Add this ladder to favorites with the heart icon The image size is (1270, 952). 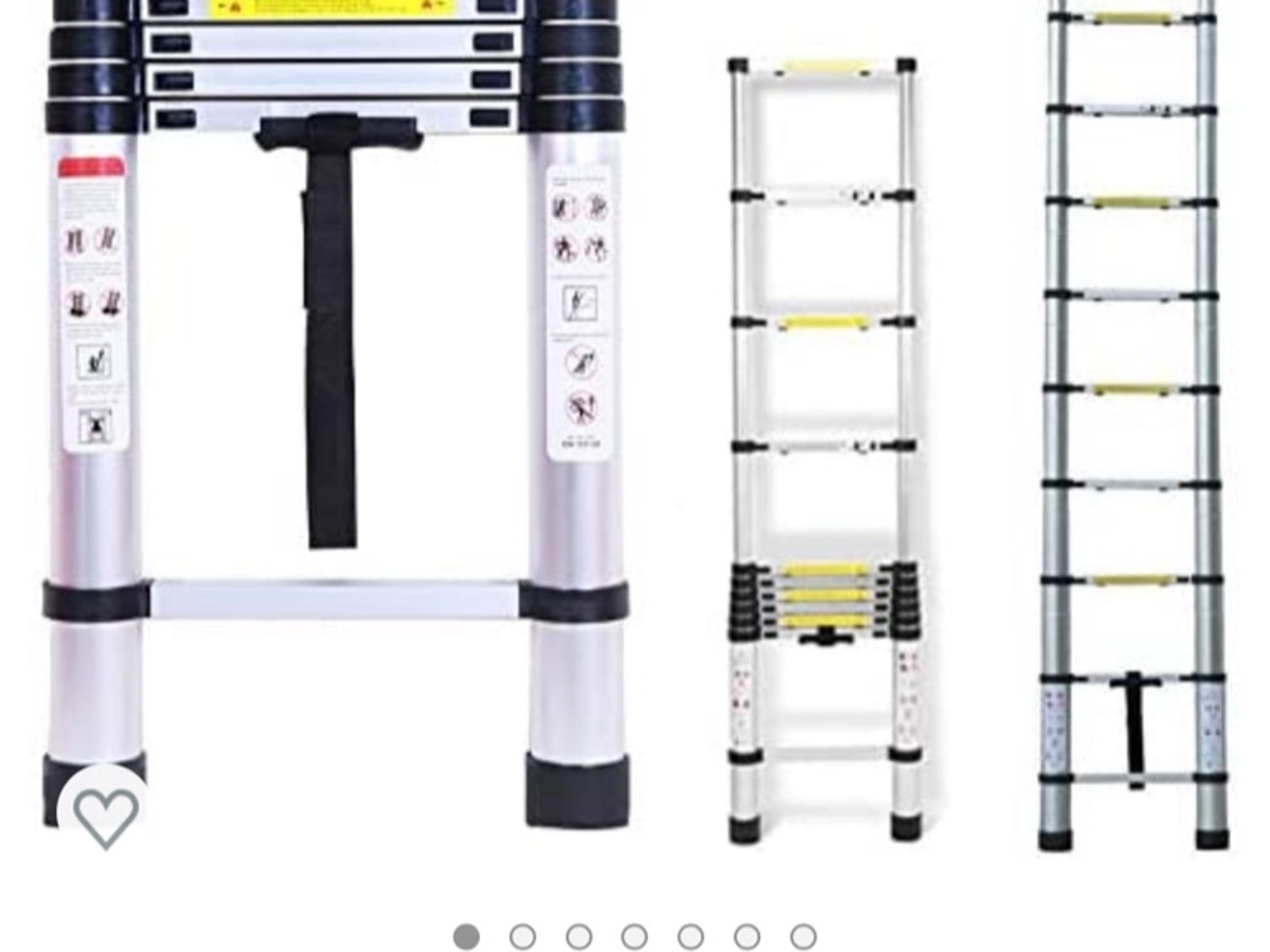pyautogui.click(x=106, y=814)
